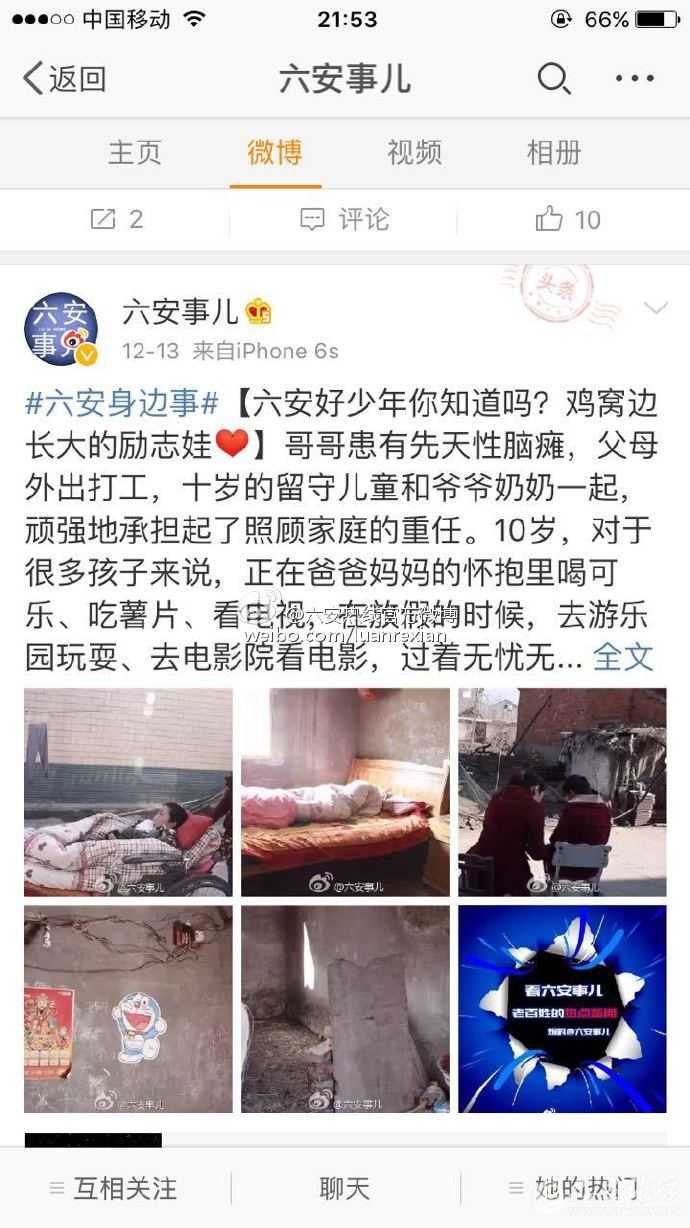This screenshot has height=1228, width=690.
Task: Open the 相册 tab
Action: 554,152
